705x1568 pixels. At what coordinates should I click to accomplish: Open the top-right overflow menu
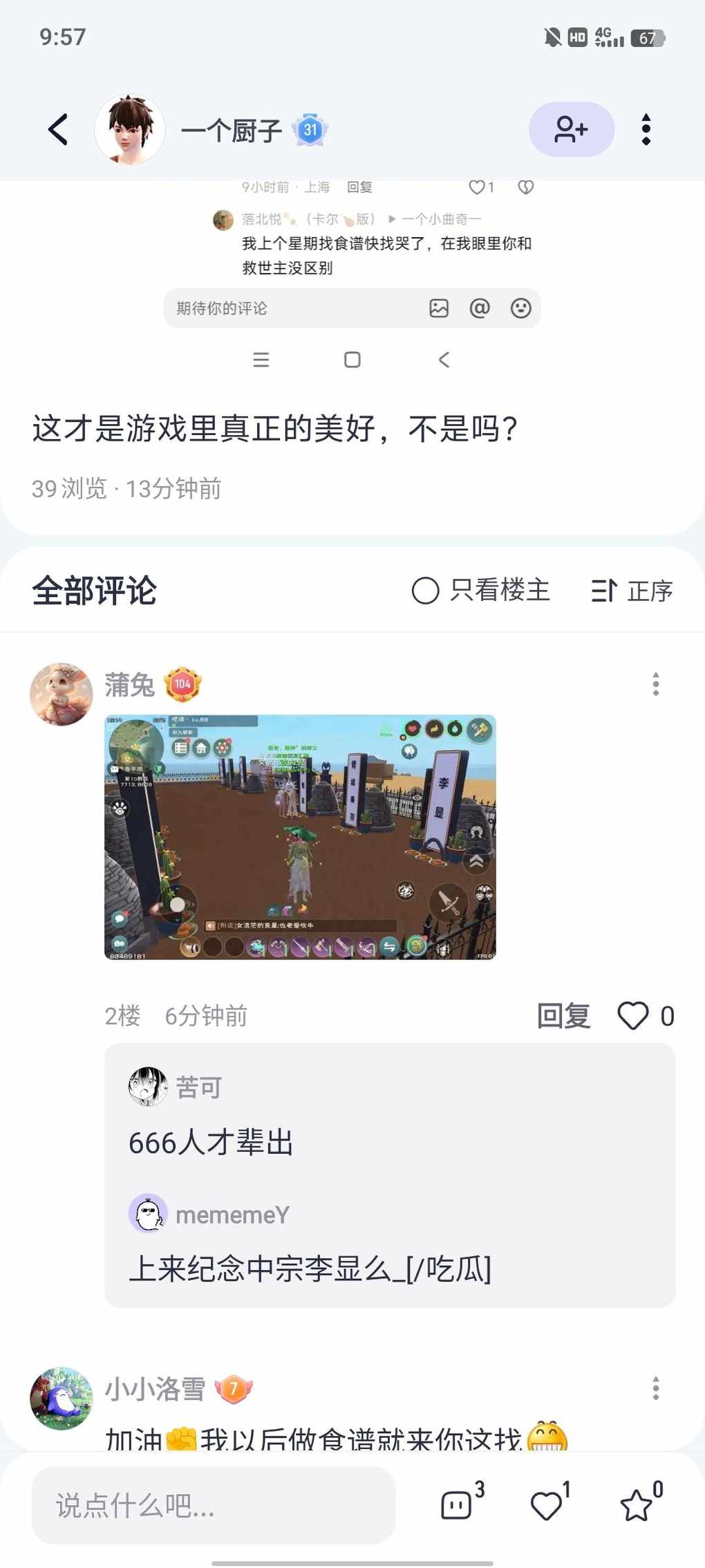(646, 129)
